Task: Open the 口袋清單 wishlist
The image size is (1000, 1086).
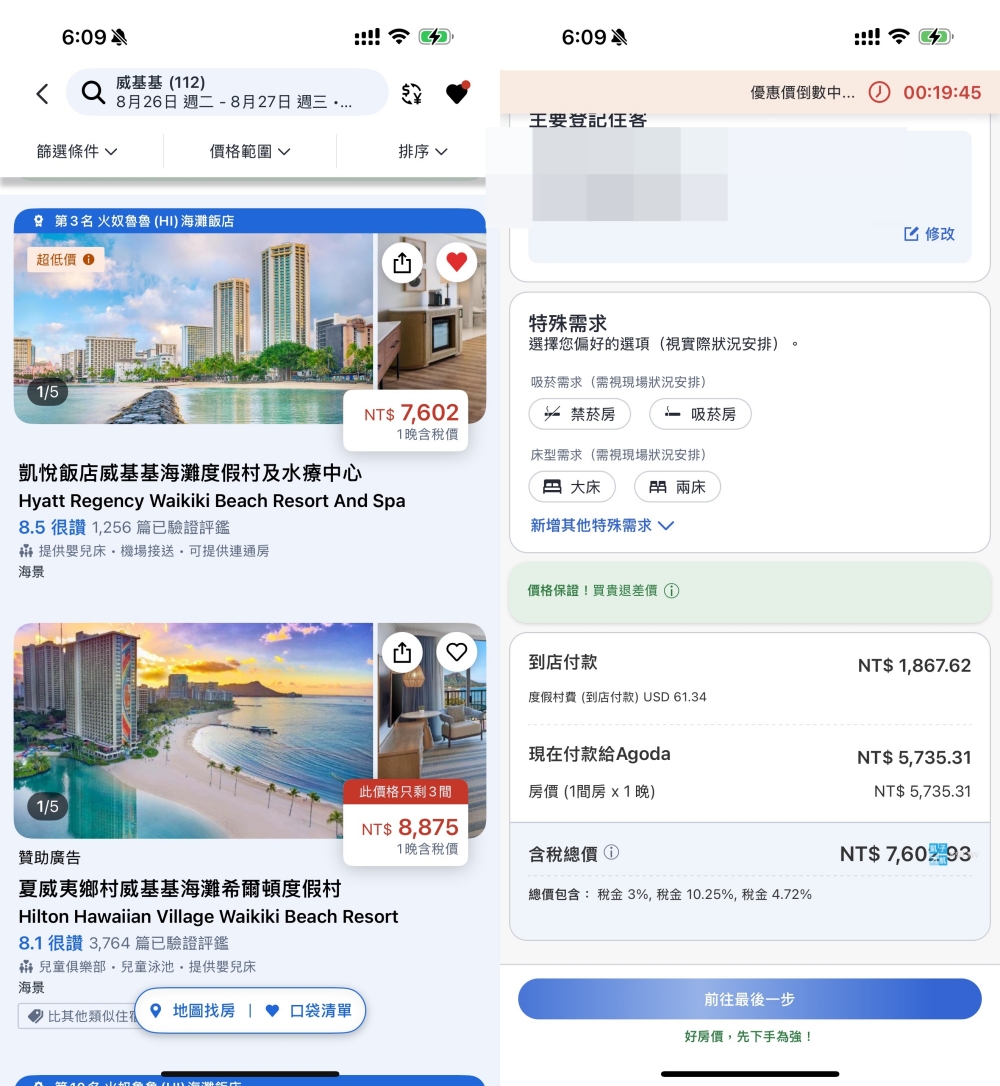Action: [309, 1011]
